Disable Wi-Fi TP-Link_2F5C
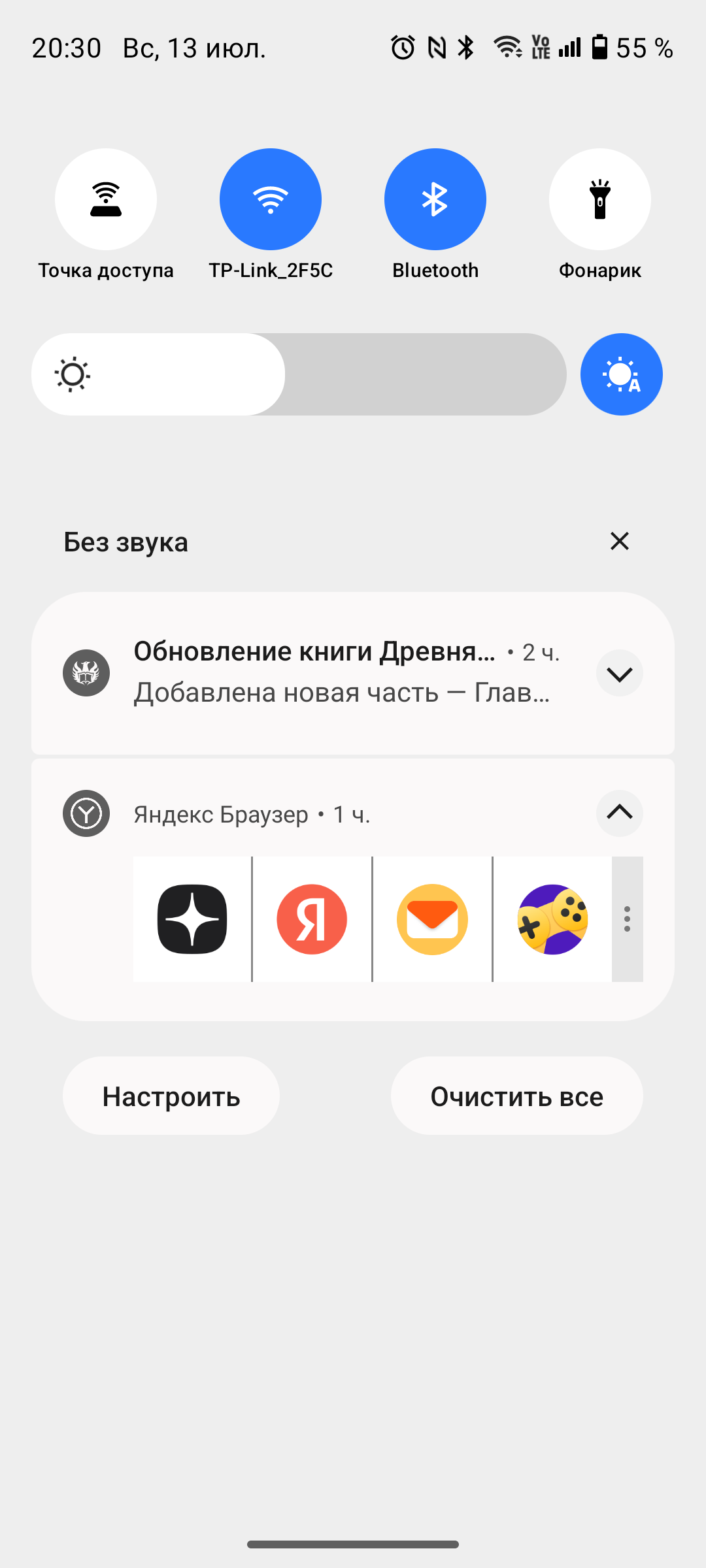The width and height of the screenshot is (706, 1568). 271,199
